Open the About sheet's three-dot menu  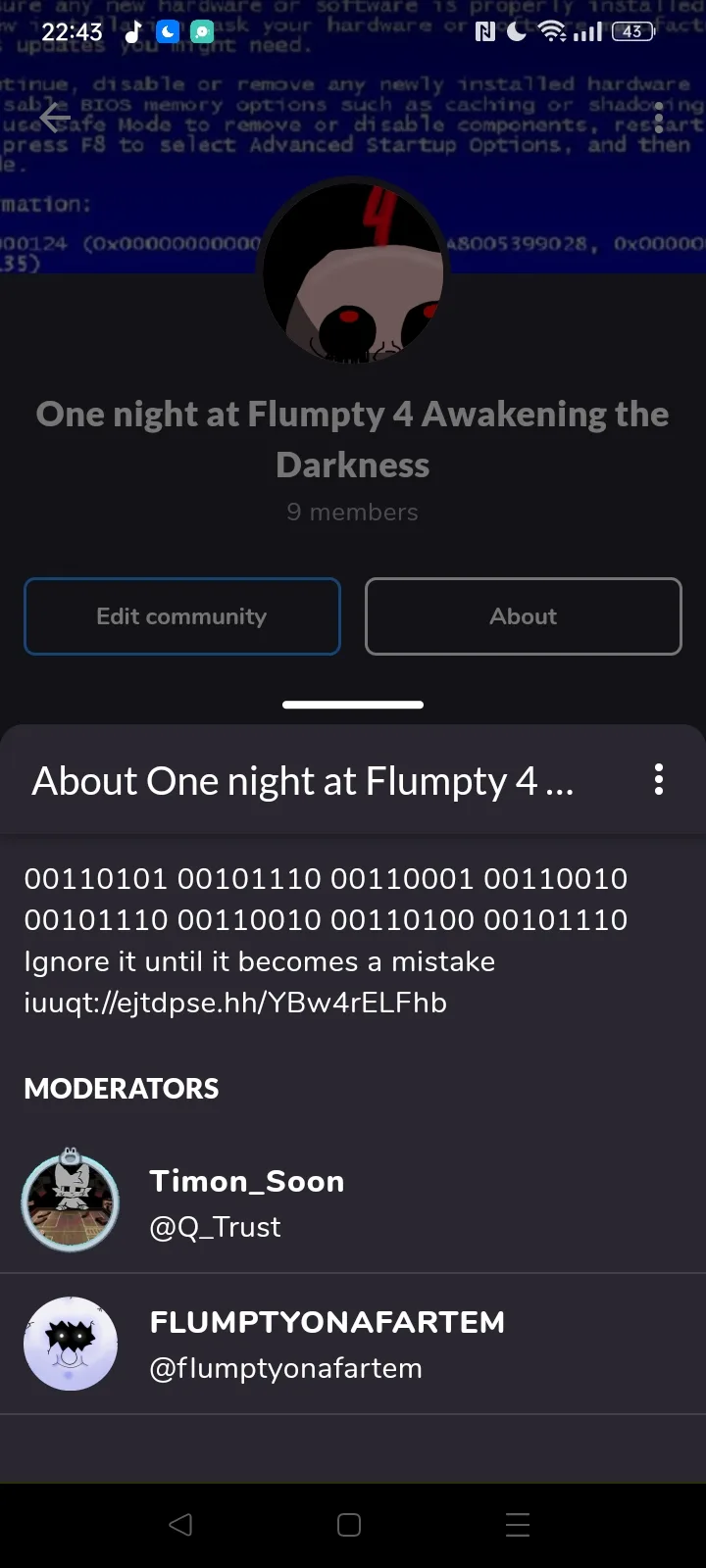pyautogui.click(x=659, y=780)
